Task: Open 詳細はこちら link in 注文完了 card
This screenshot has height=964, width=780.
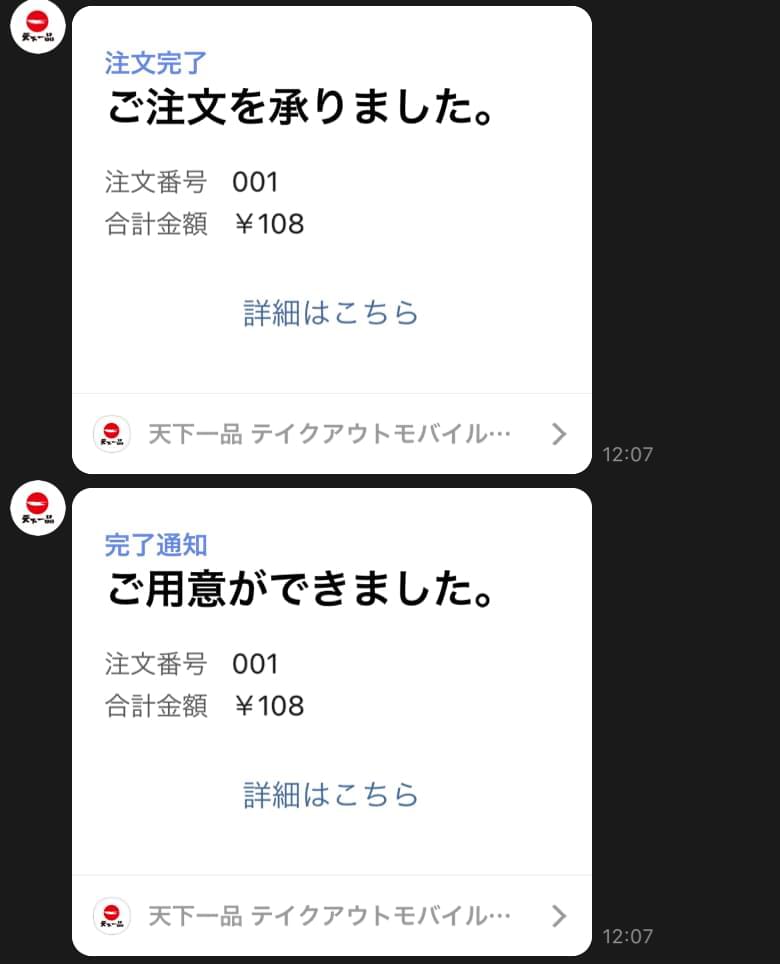Action: (331, 313)
